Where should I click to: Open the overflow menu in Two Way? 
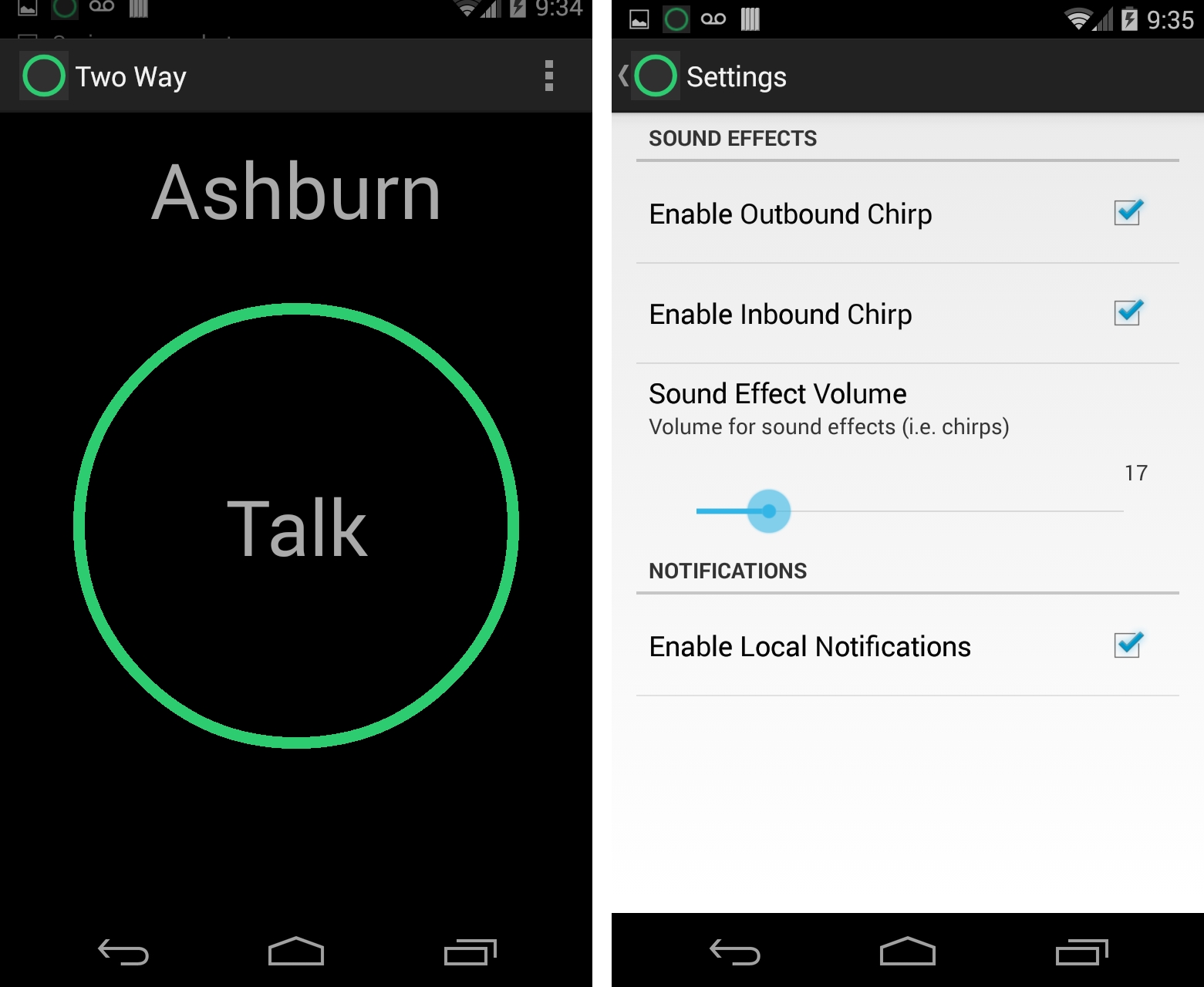pos(548,76)
